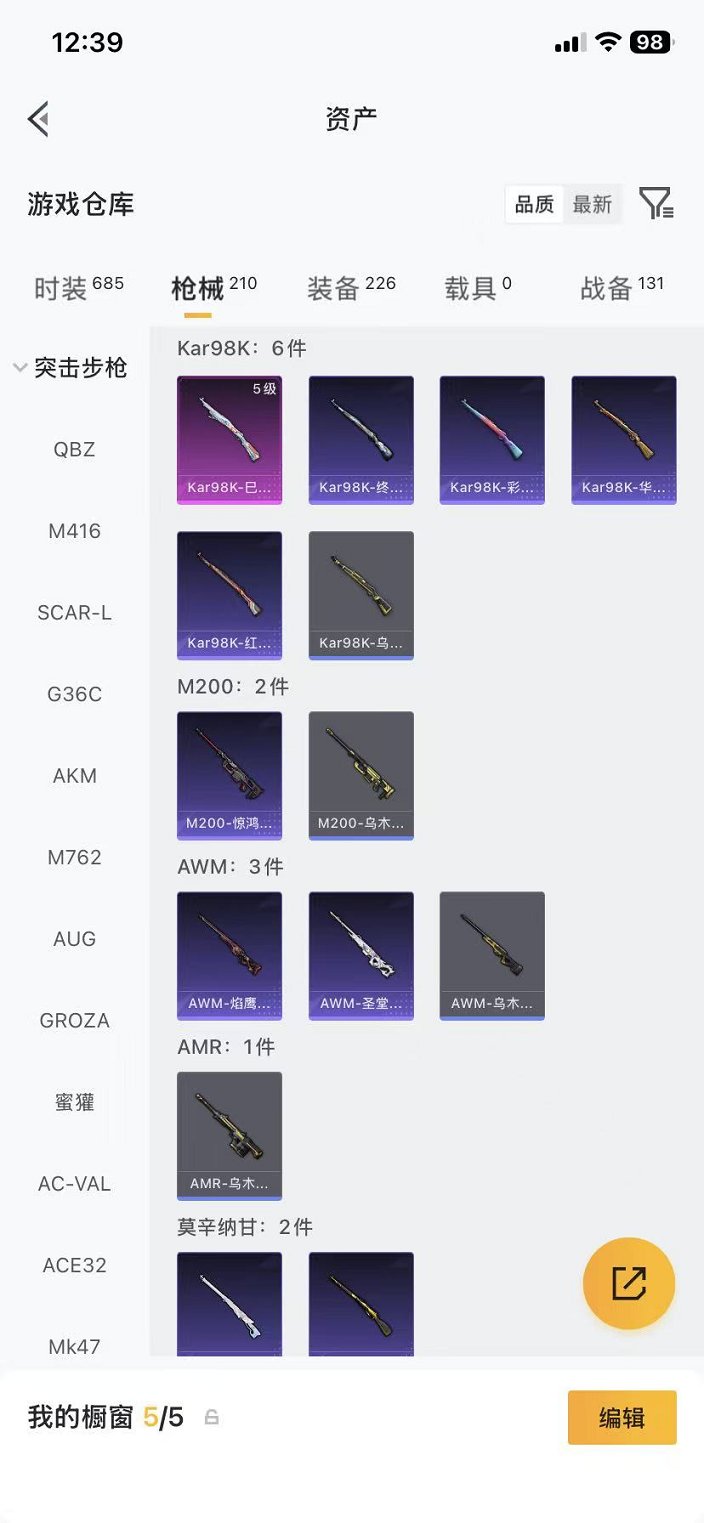704x1523 pixels.
Task: Open the filter funnel icon
Action: pyautogui.click(x=656, y=204)
